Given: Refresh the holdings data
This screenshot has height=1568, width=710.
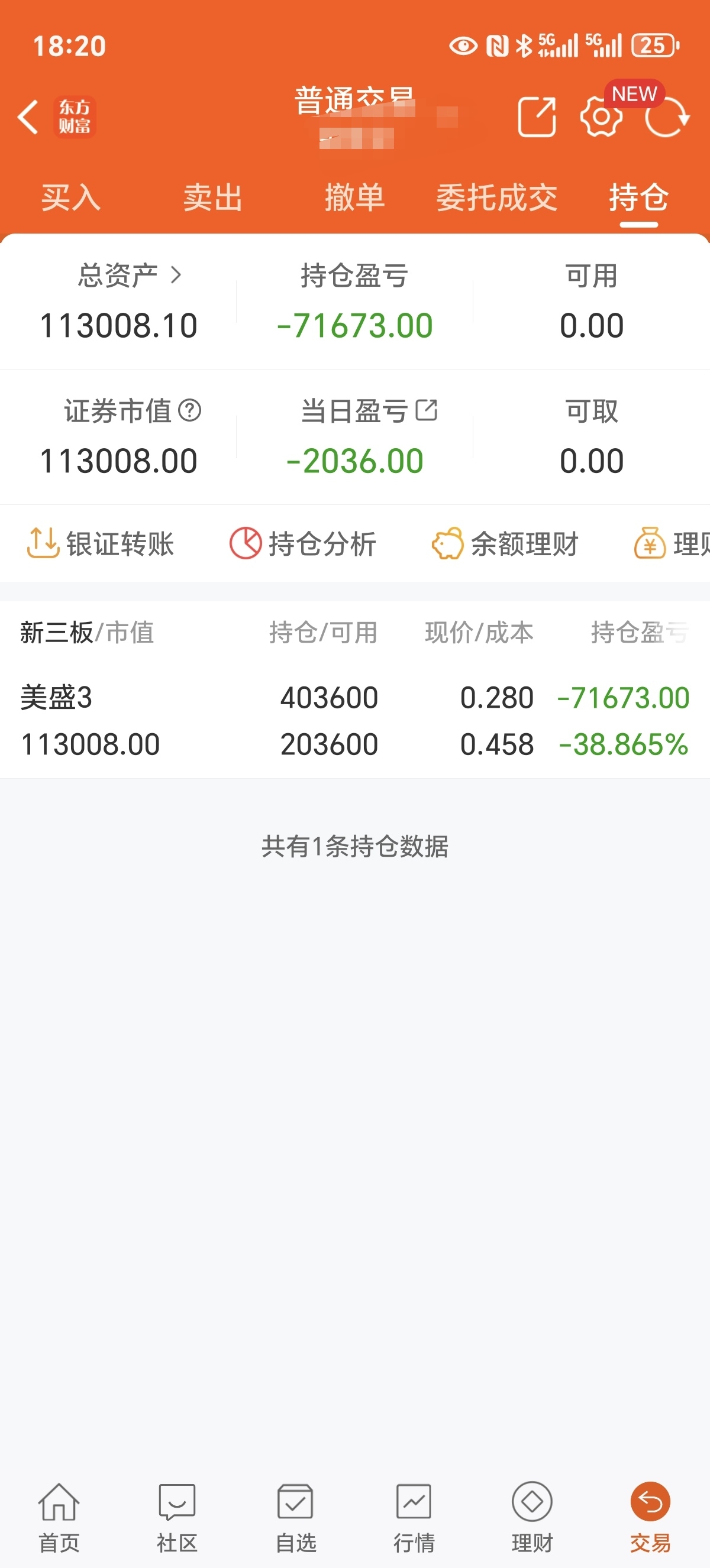Looking at the screenshot, I should point(667,116).
